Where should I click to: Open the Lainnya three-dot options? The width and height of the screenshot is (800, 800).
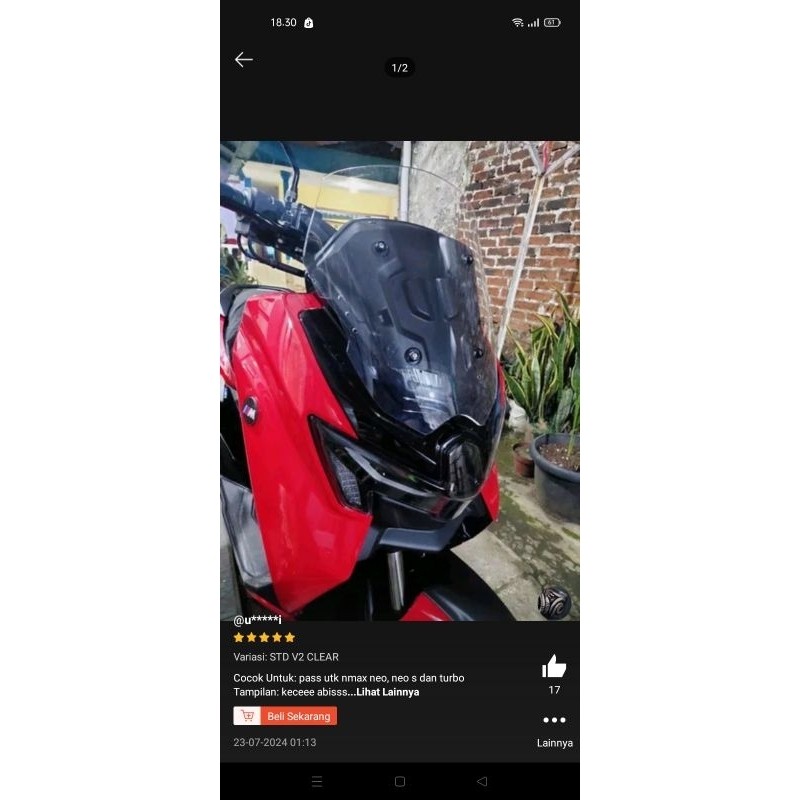(554, 720)
